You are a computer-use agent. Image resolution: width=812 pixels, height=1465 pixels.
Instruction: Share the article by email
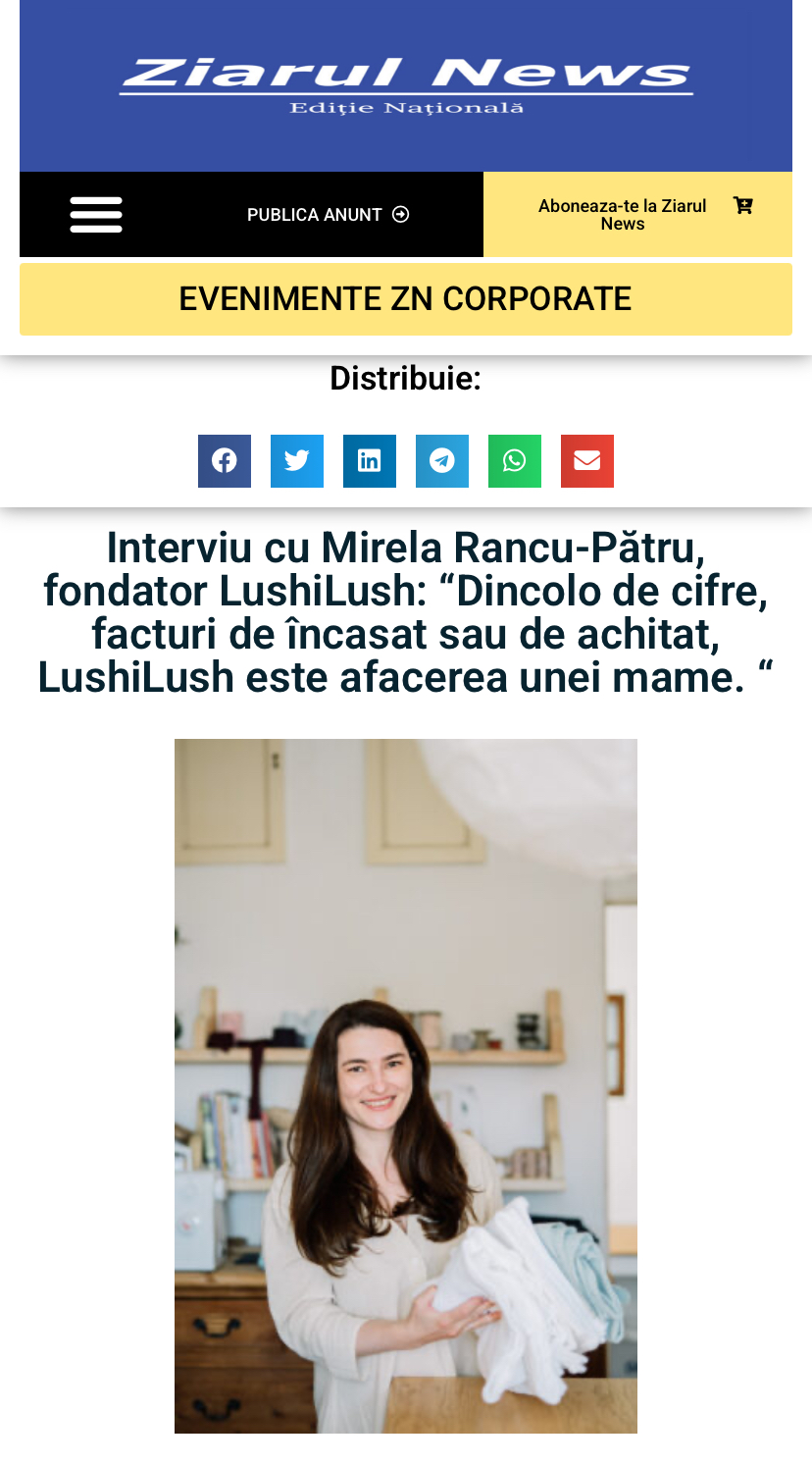point(587,461)
